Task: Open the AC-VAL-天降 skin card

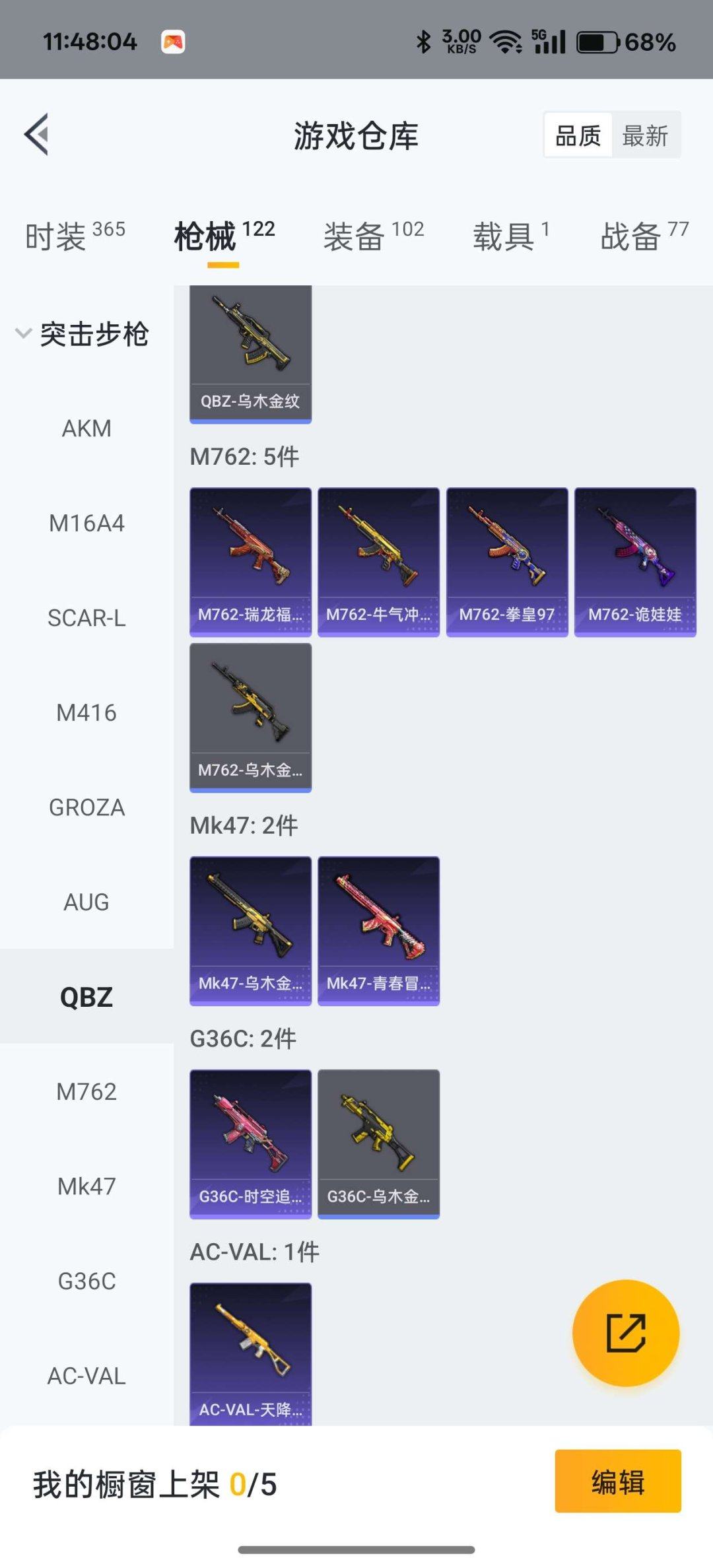Action: point(250,1352)
